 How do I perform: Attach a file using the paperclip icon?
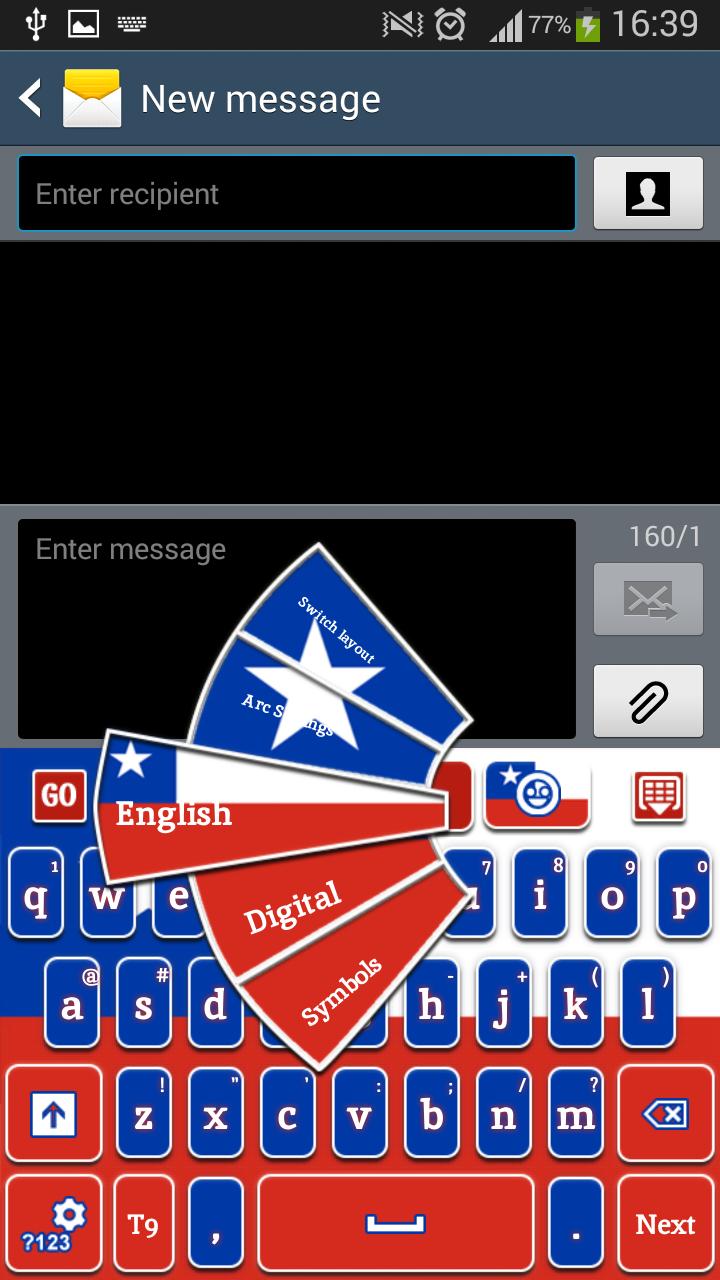tap(648, 701)
